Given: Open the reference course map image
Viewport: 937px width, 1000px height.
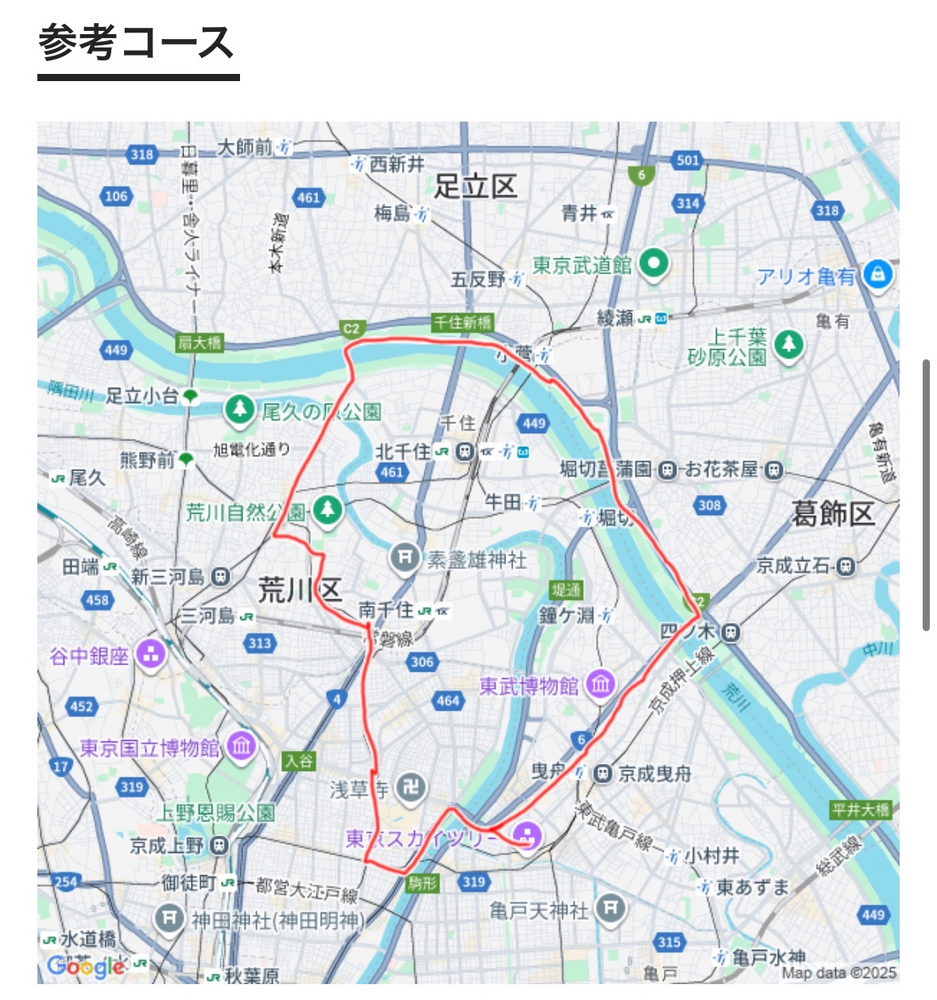Looking at the screenshot, I should tap(468, 552).
